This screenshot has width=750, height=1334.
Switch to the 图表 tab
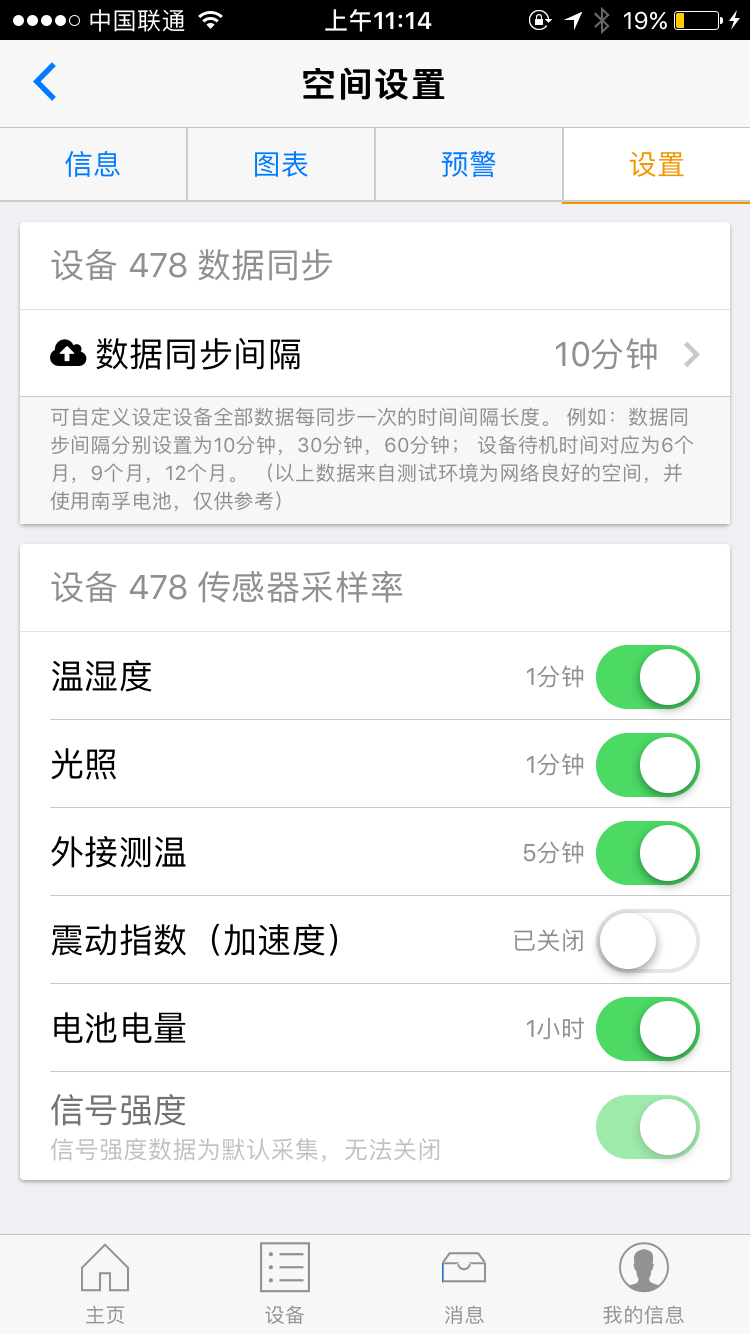point(281,165)
